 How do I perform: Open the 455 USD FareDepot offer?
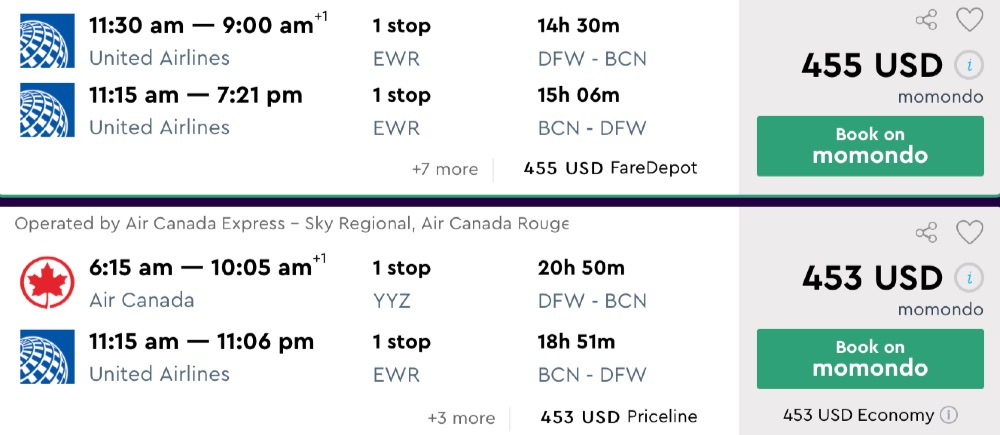[610, 168]
